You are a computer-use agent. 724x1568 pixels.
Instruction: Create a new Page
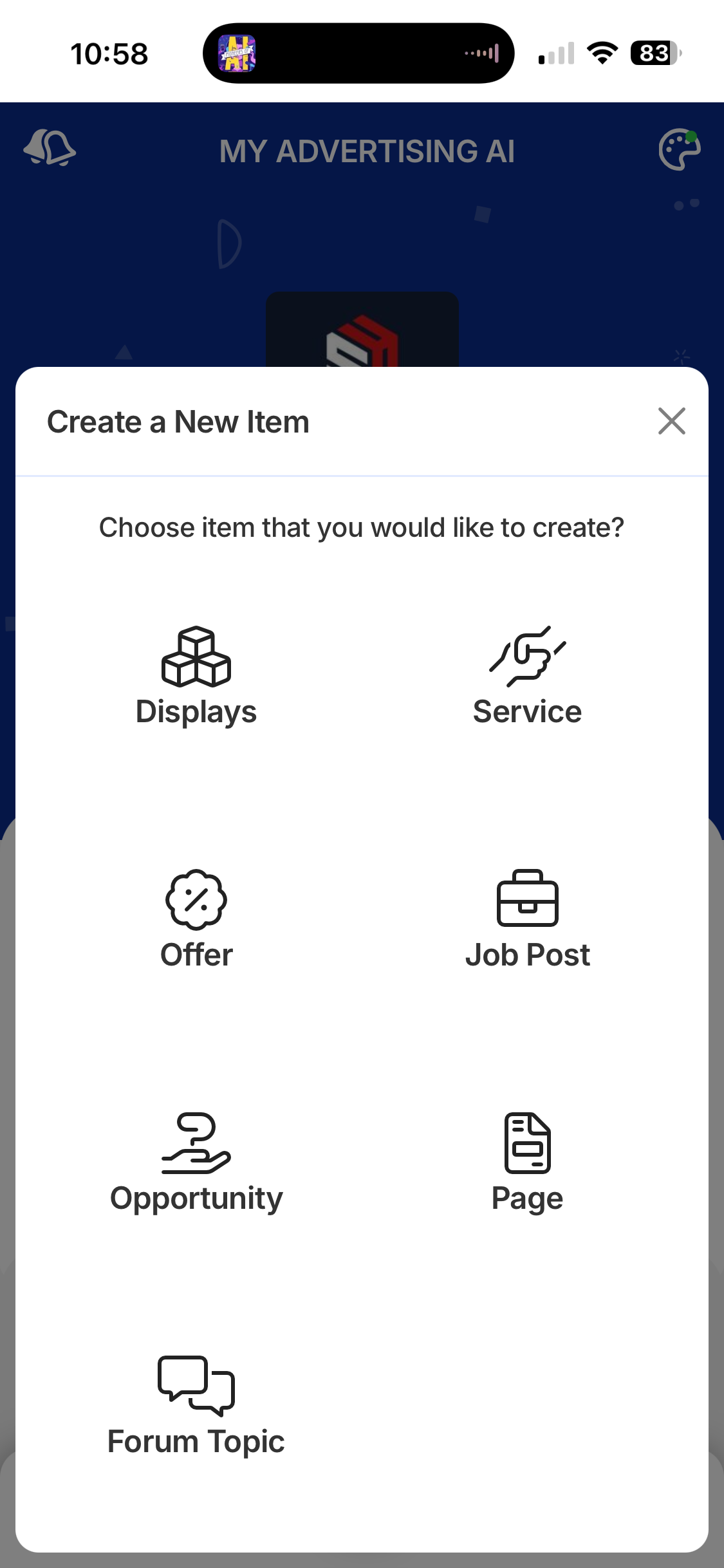tap(527, 1162)
